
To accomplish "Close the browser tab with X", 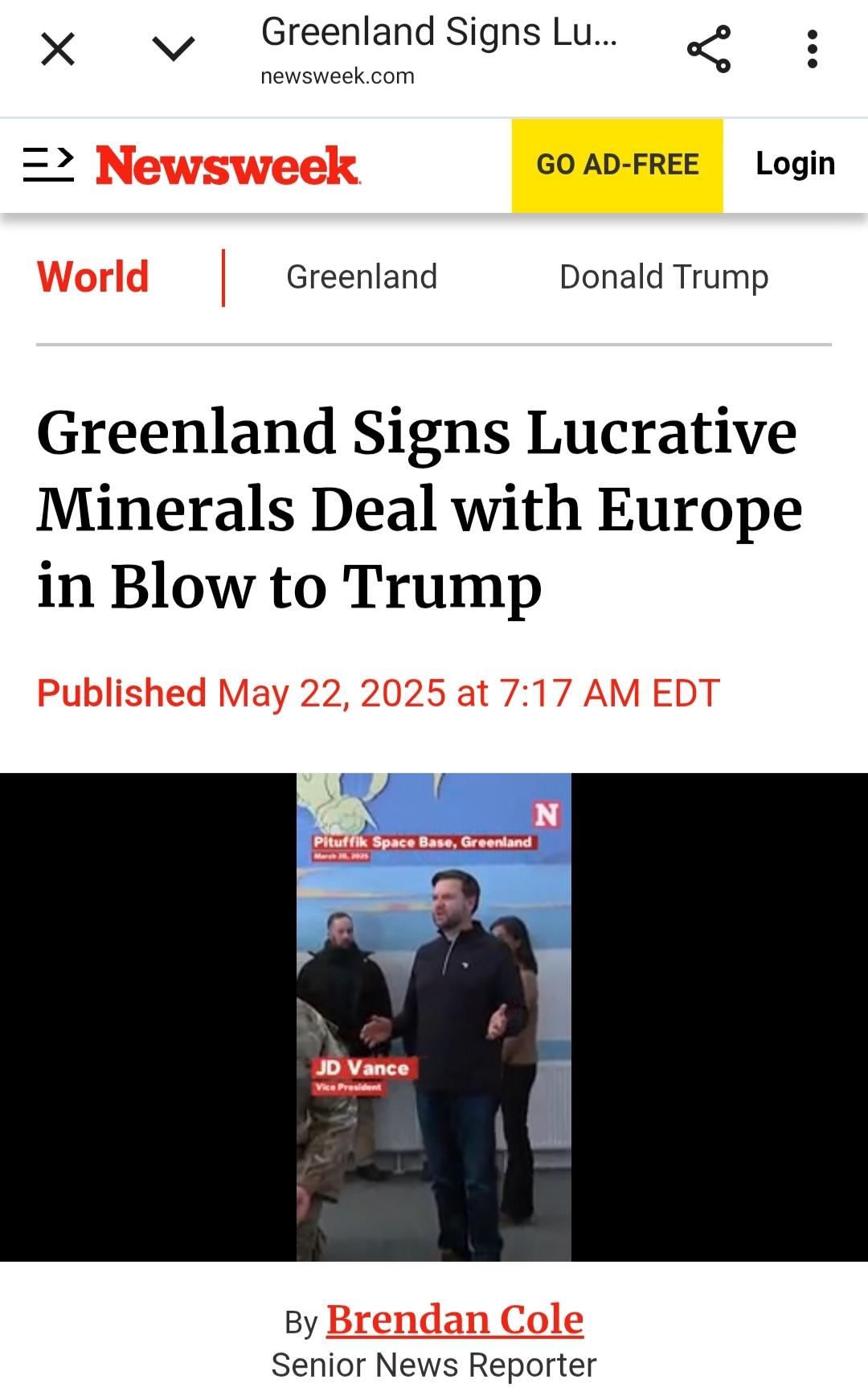I will (58, 49).
